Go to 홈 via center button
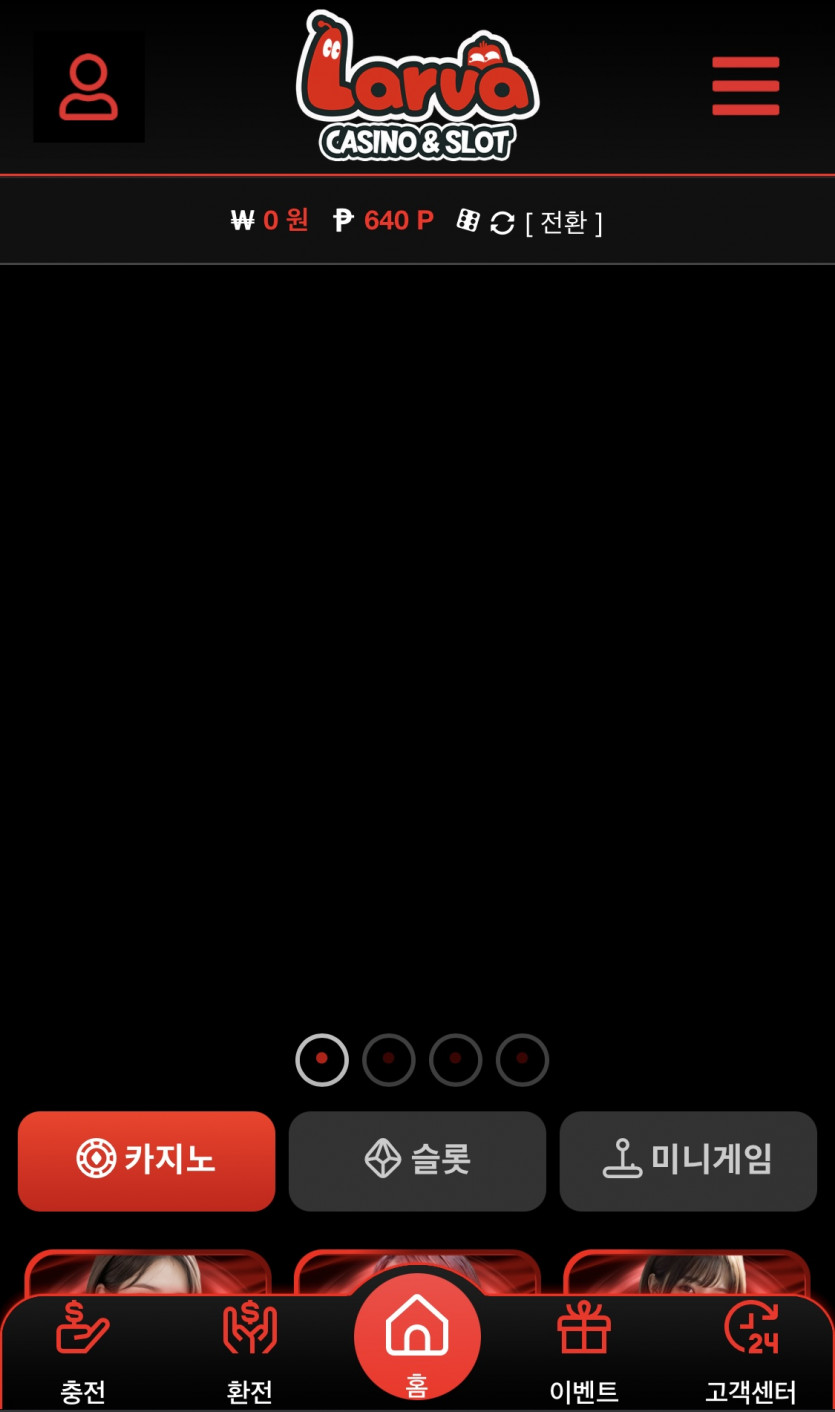This screenshot has width=835, height=1412. tap(417, 1337)
